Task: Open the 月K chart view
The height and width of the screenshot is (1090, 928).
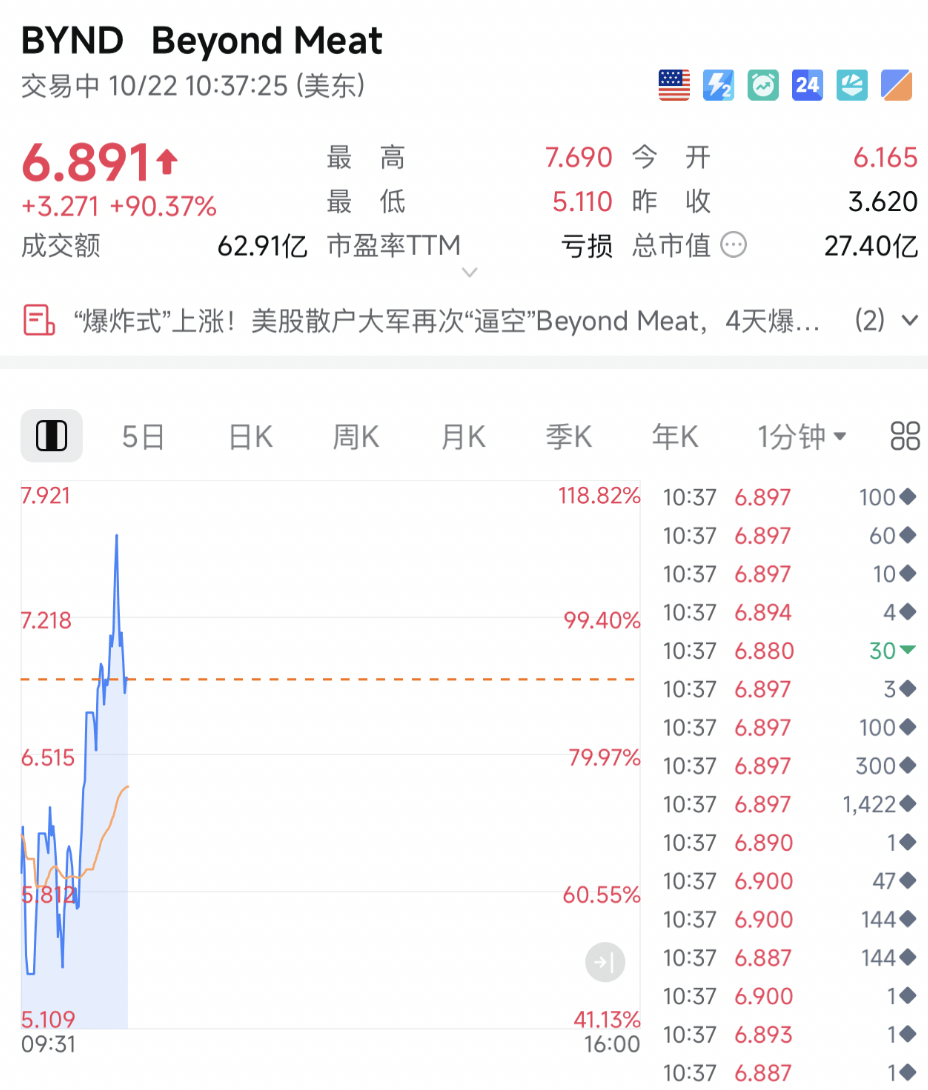Action: pos(463,437)
